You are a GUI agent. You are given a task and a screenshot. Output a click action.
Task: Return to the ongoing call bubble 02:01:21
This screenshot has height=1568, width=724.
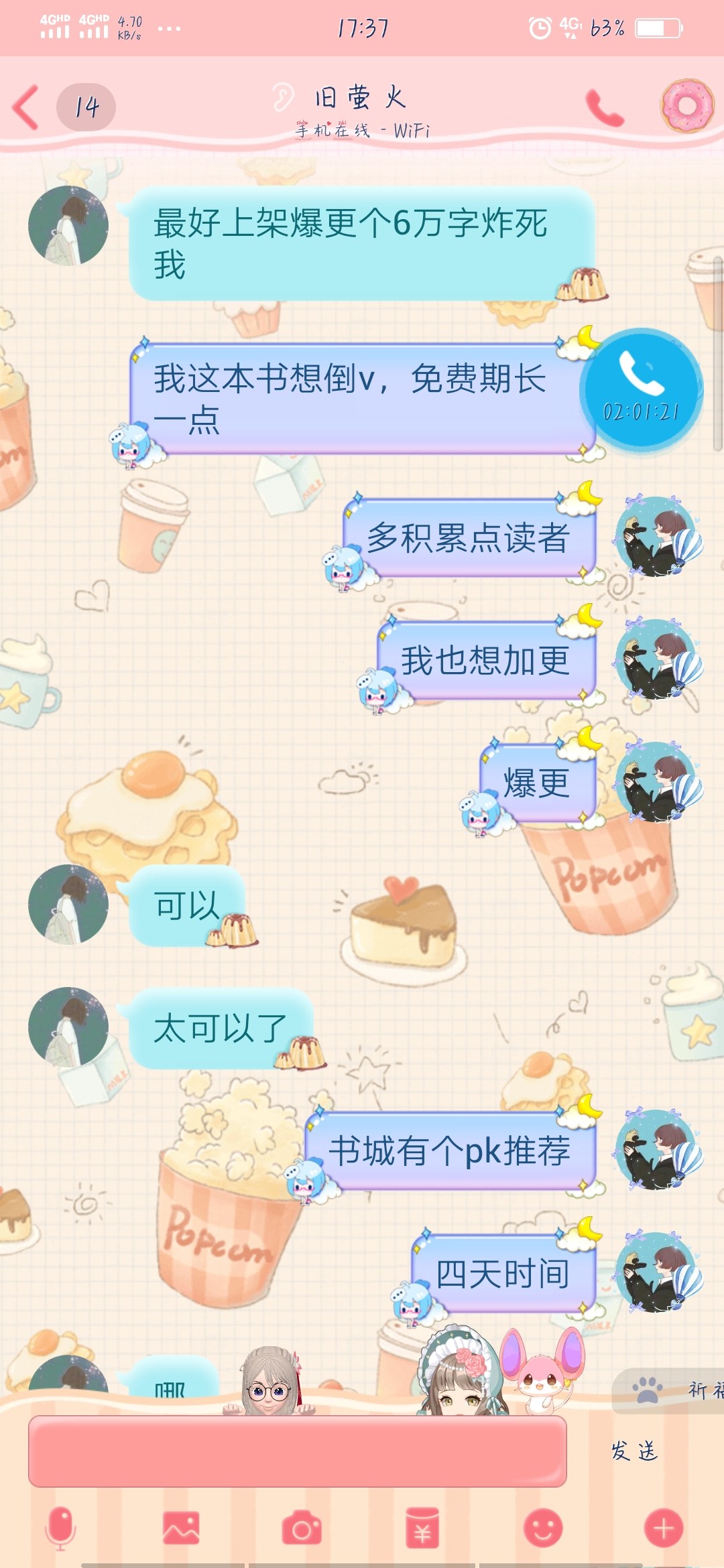coord(641,389)
